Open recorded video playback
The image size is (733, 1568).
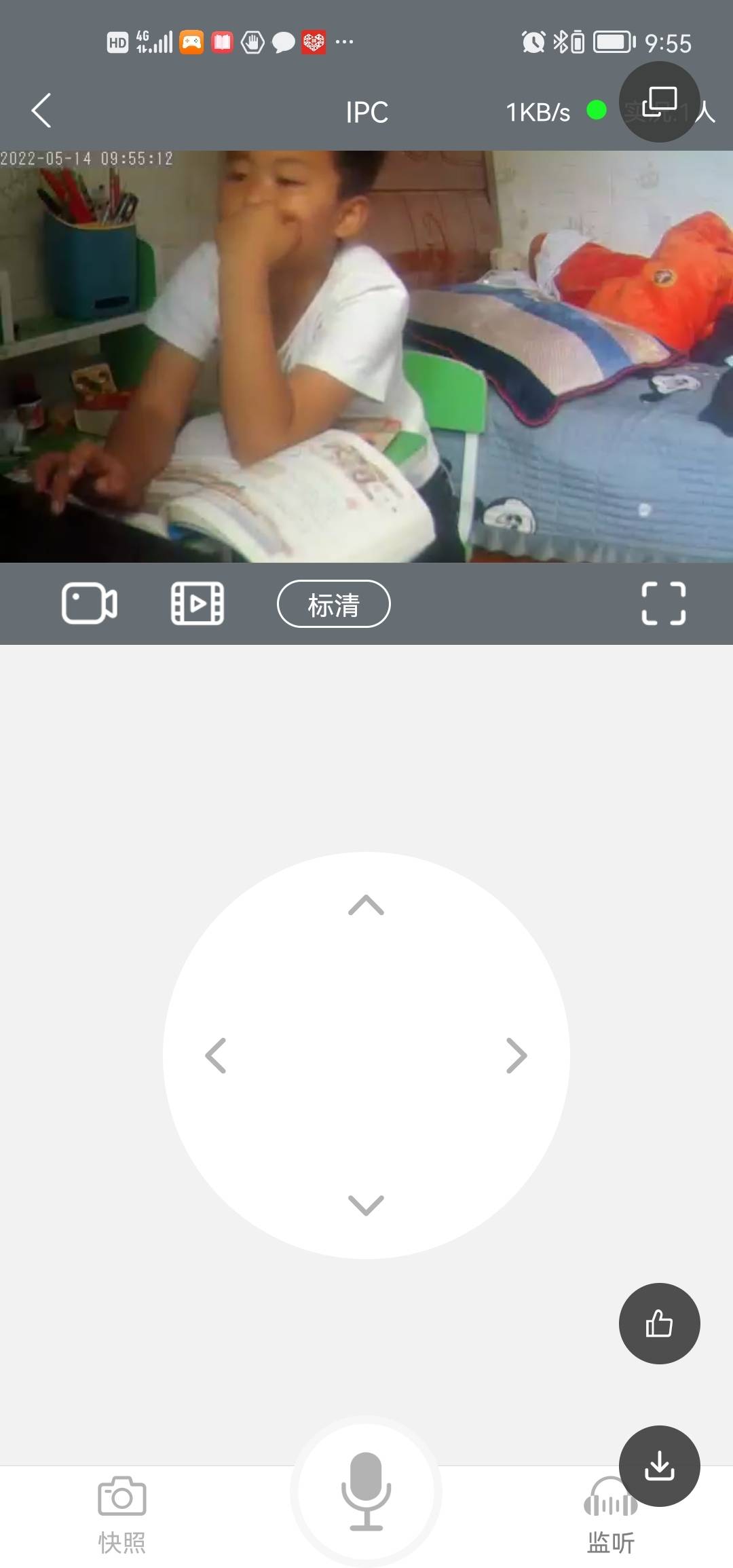coord(197,603)
